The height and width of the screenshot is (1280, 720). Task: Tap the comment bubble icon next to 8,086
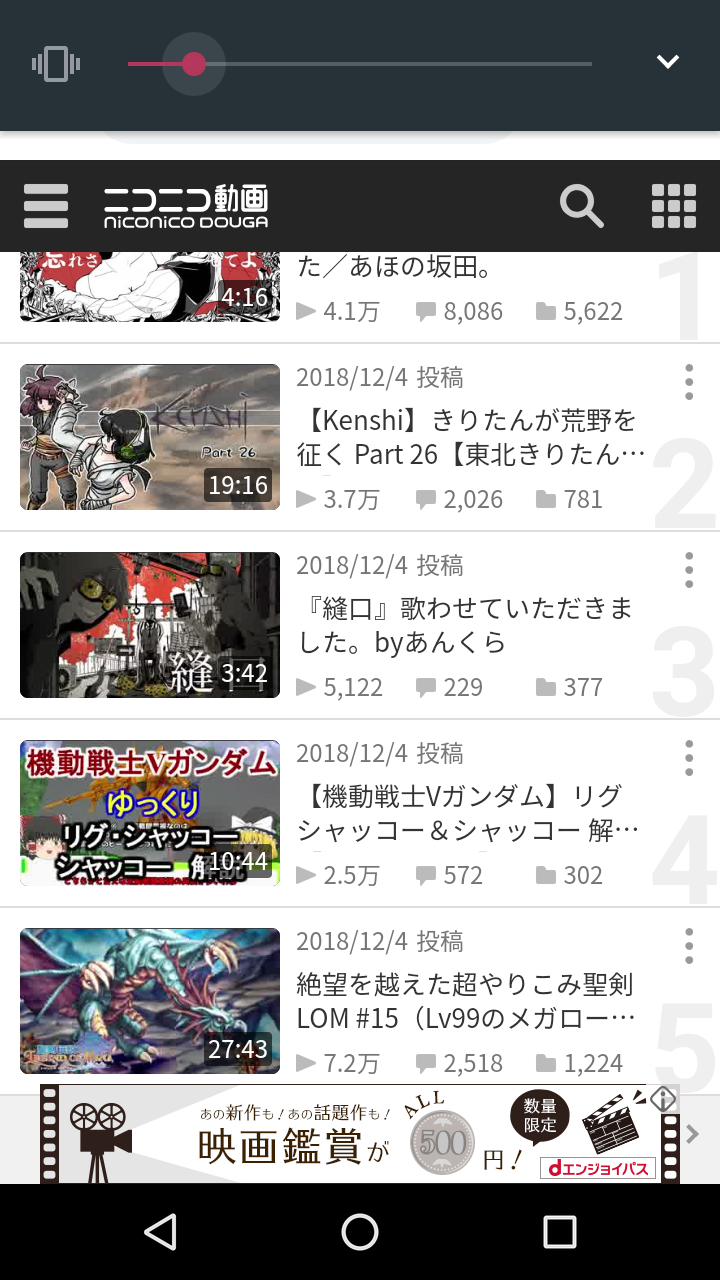click(x=428, y=311)
